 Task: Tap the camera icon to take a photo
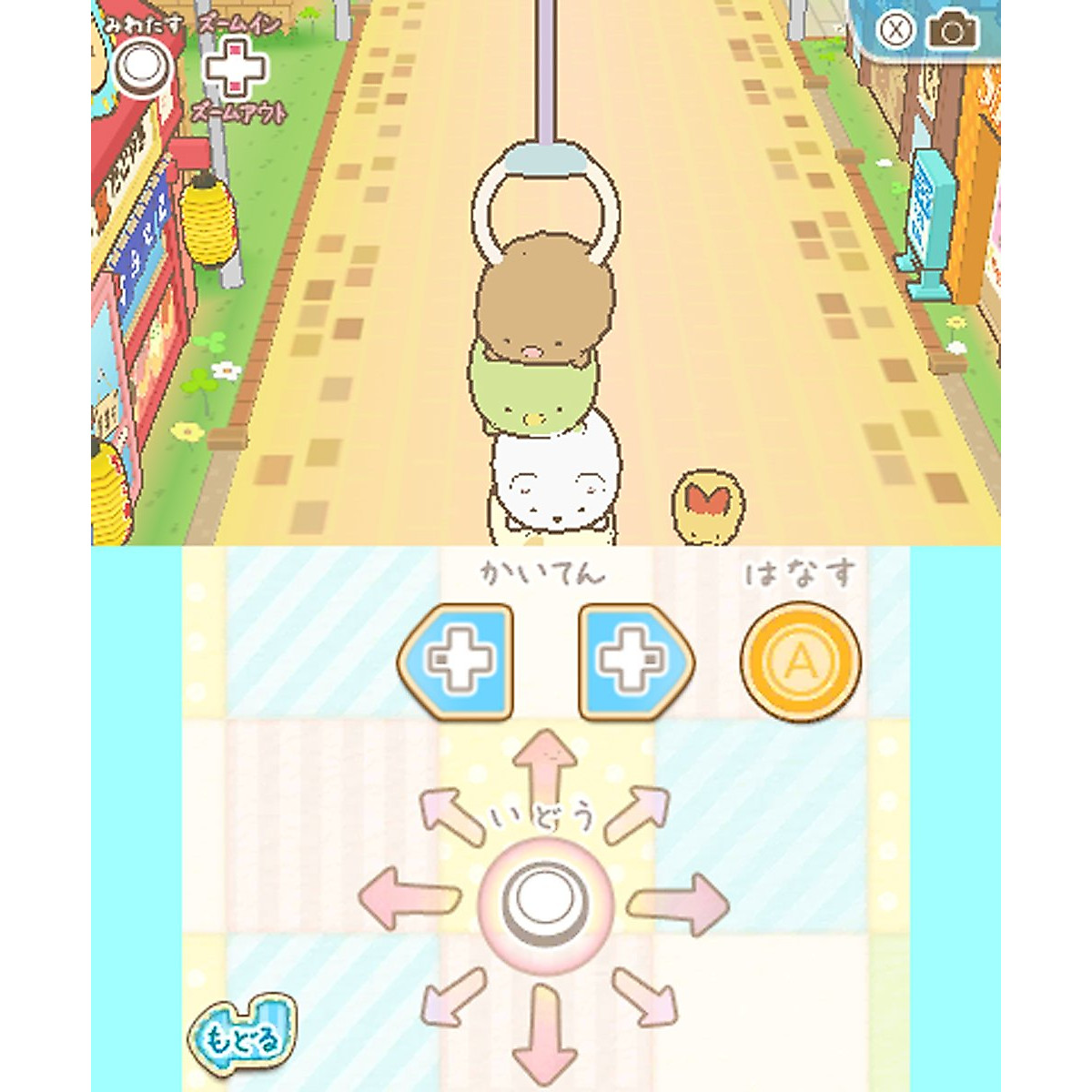click(x=952, y=30)
